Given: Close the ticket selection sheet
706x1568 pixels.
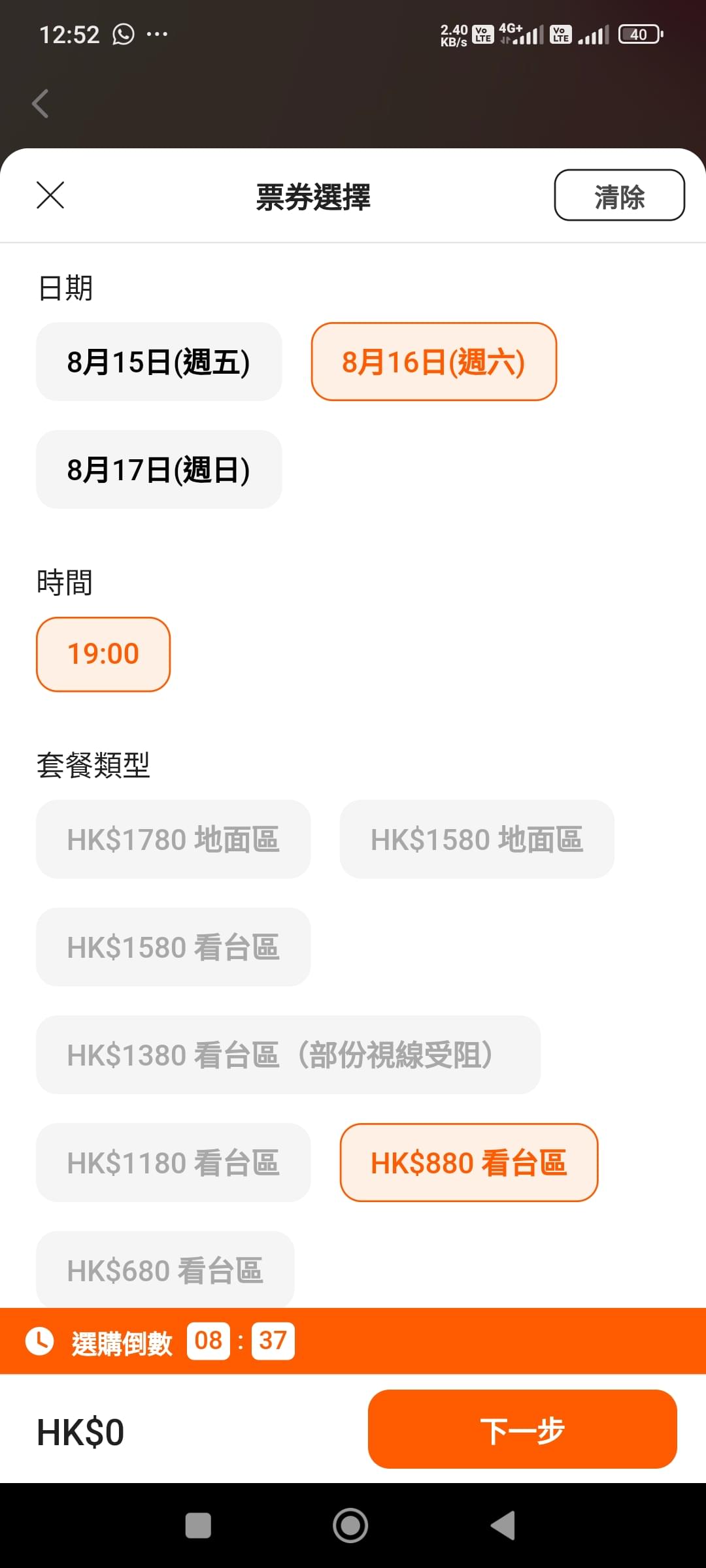Looking at the screenshot, I should coord(50,195).
